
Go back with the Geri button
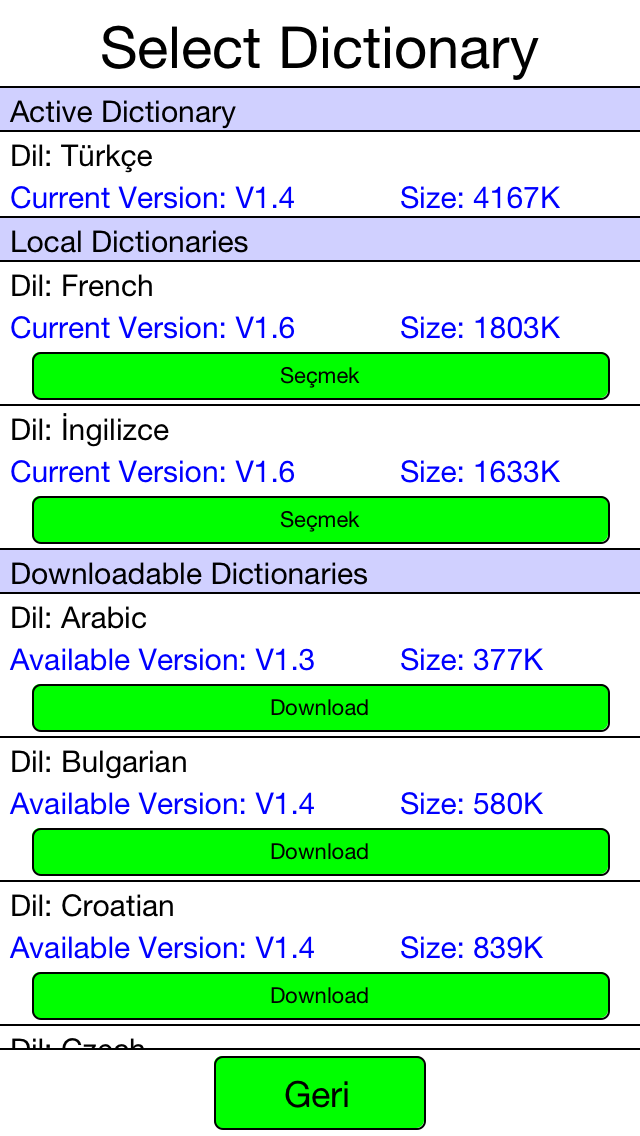tap(320, 1093)
